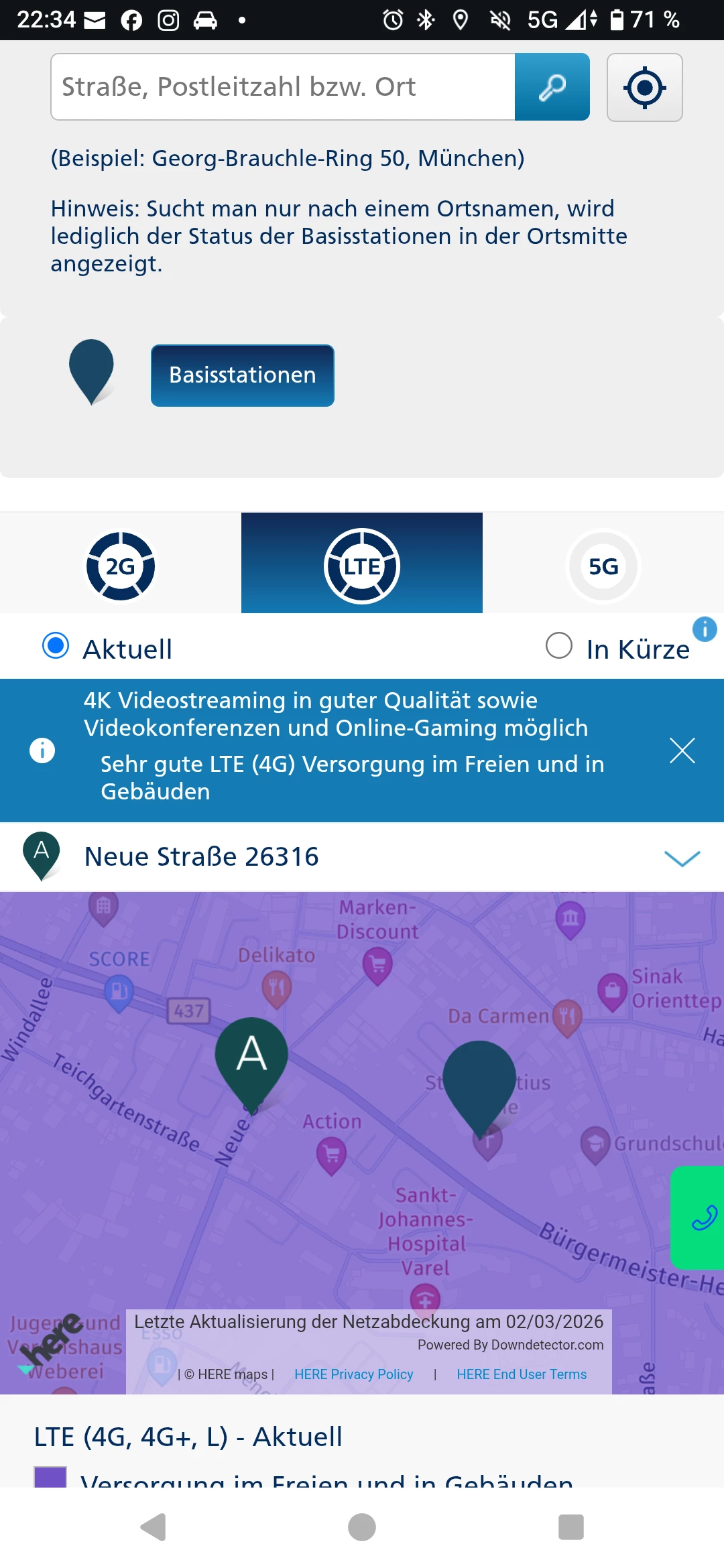
Task: Go to the system home screen
Action: coord(362,1527)
